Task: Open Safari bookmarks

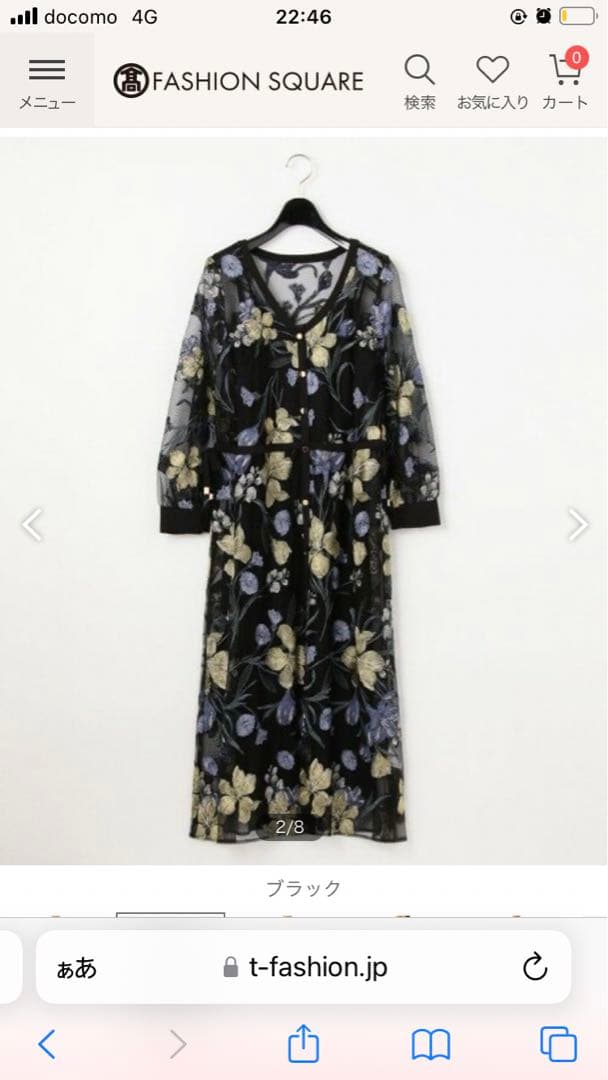Action: coord(431,1045)
